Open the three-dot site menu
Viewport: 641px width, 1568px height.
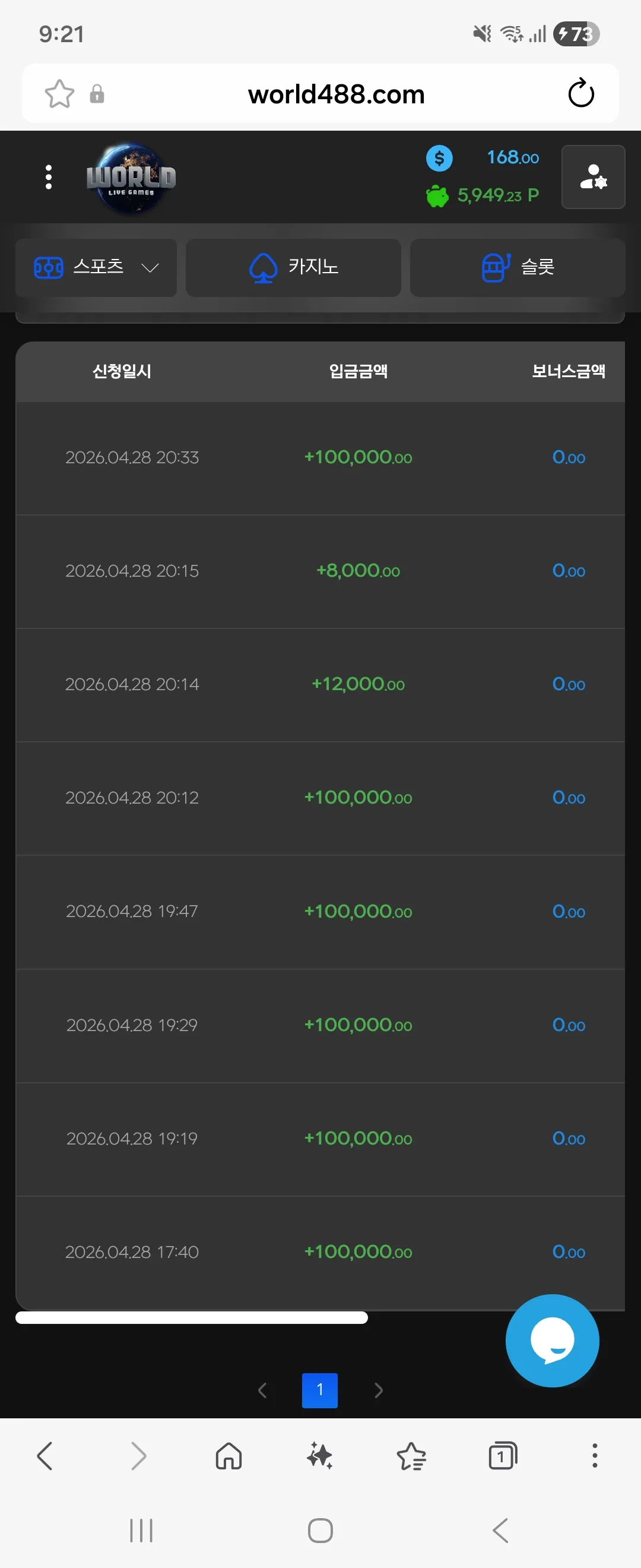[x=49, y=177]
